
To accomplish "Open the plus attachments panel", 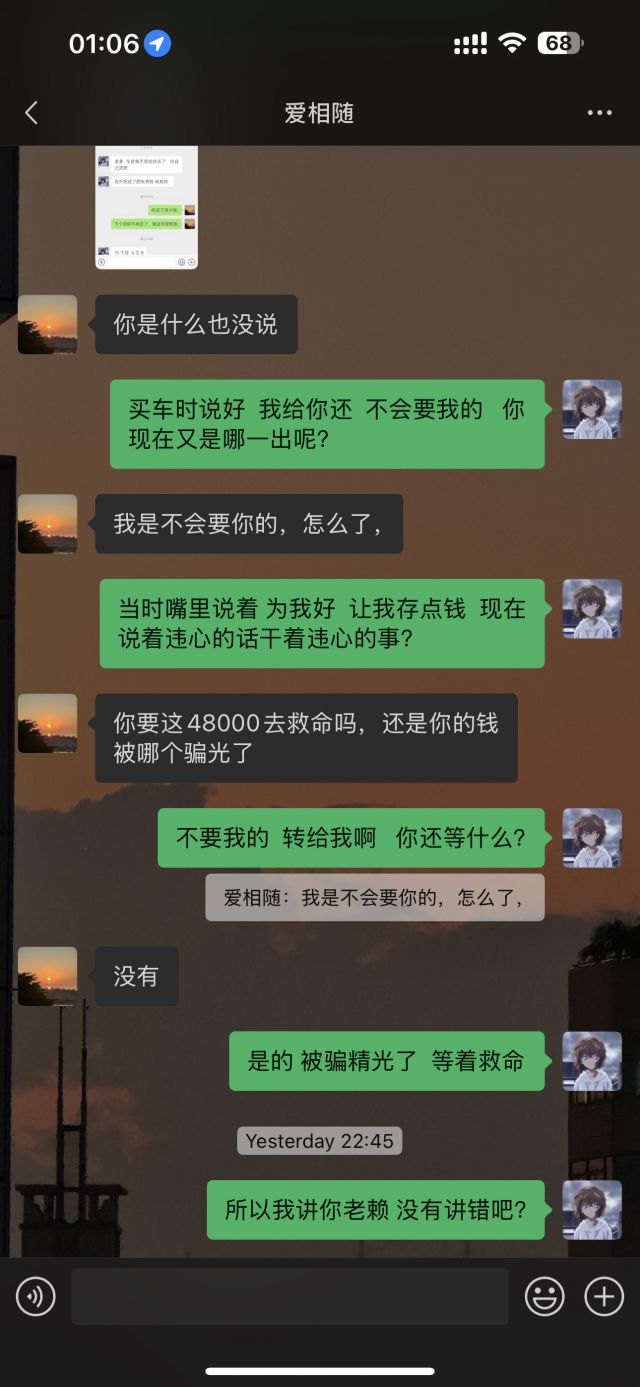I will tap(604, 1297).
